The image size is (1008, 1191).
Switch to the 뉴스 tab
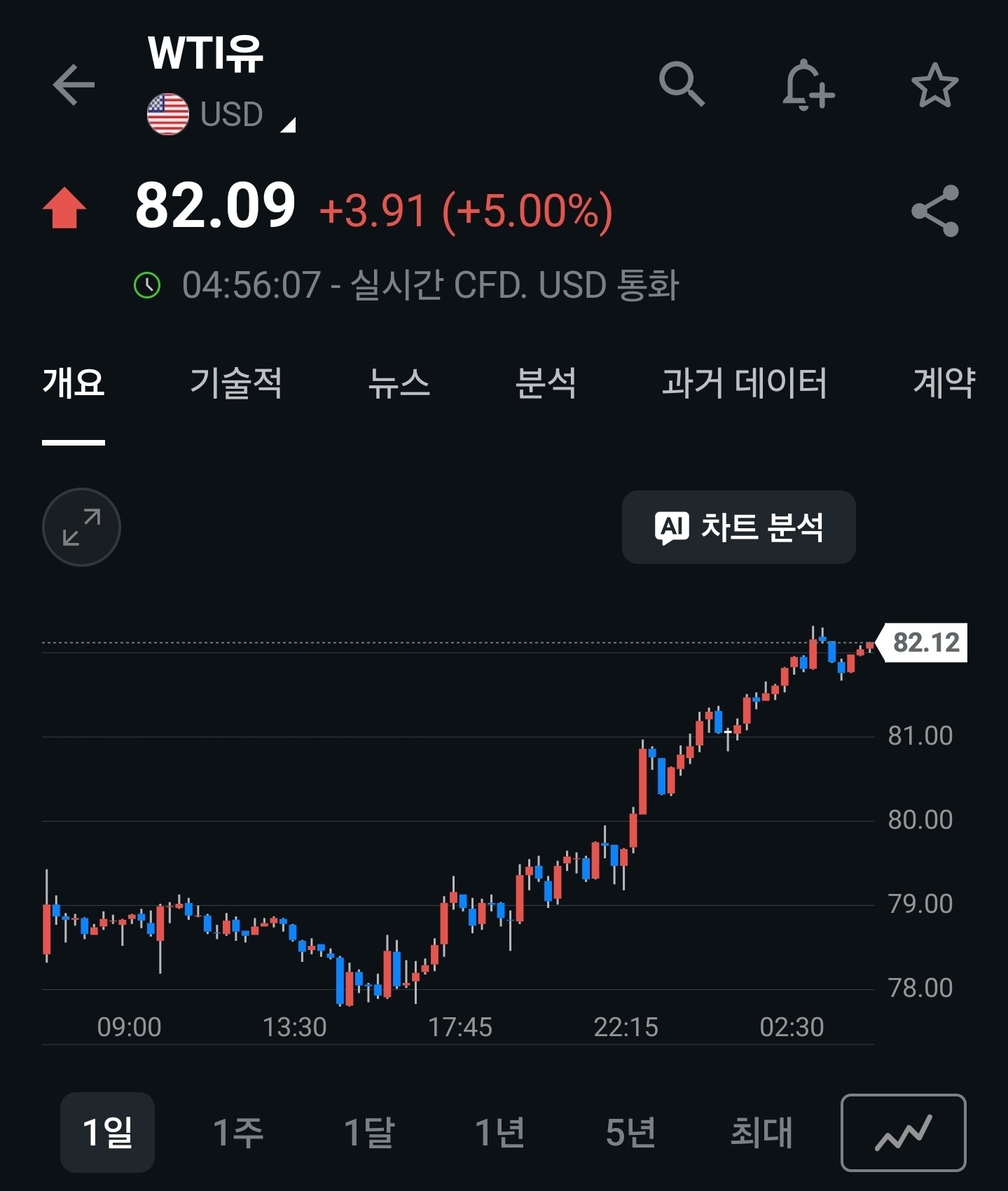click(399, 383)
